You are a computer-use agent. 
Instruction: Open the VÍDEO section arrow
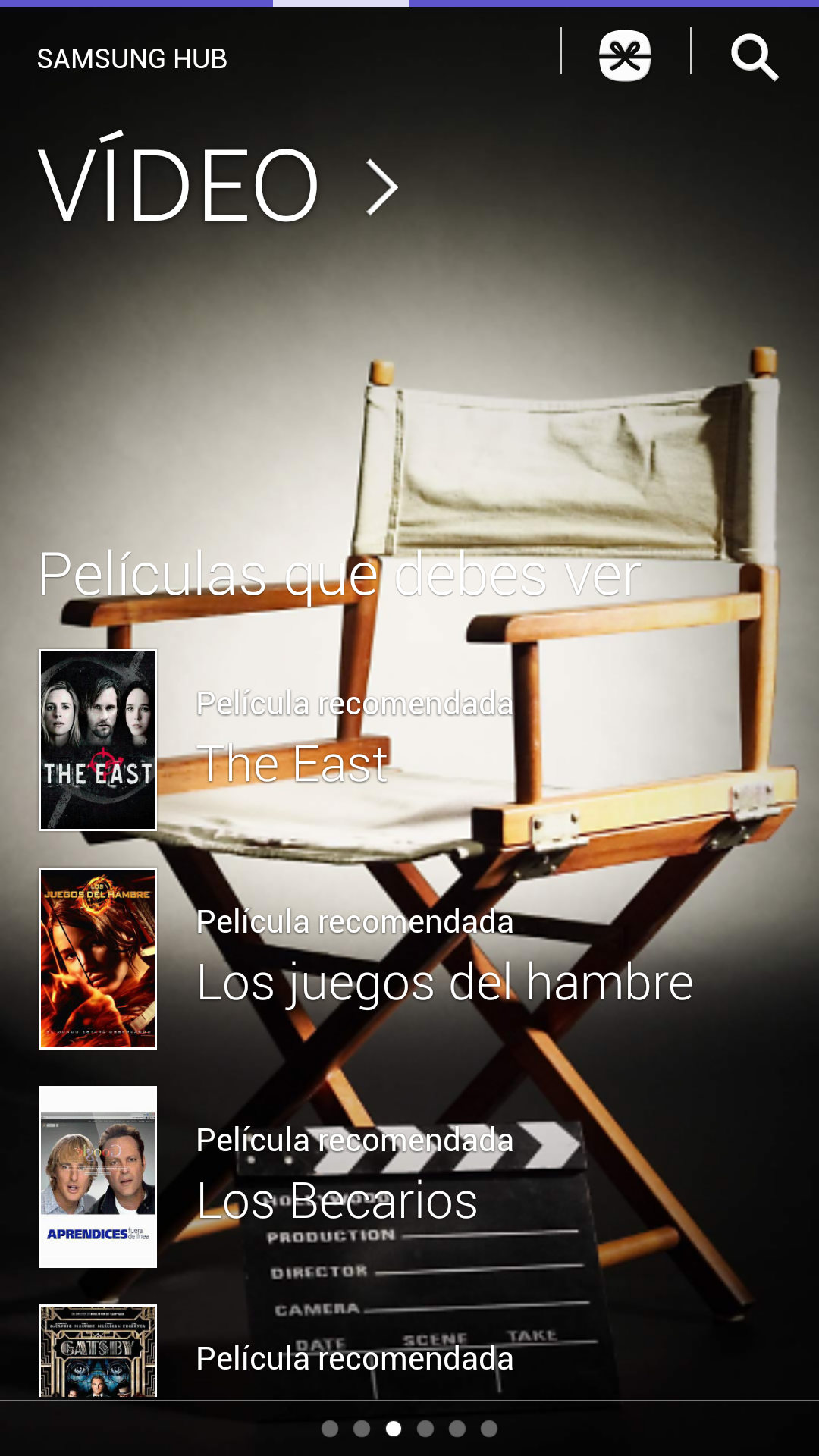pos(382,187)
